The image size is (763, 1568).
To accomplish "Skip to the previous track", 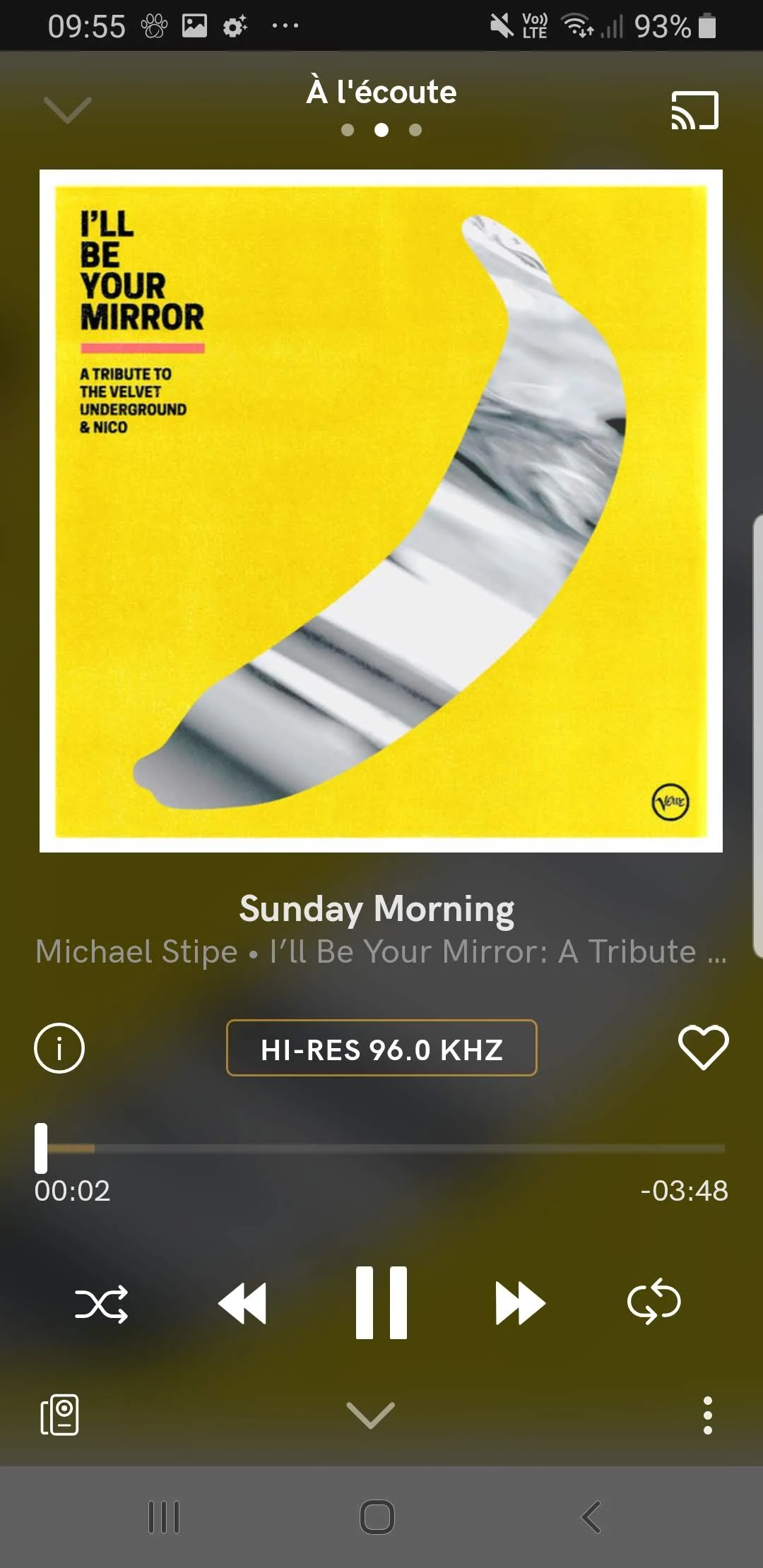I will (242, 1303).
